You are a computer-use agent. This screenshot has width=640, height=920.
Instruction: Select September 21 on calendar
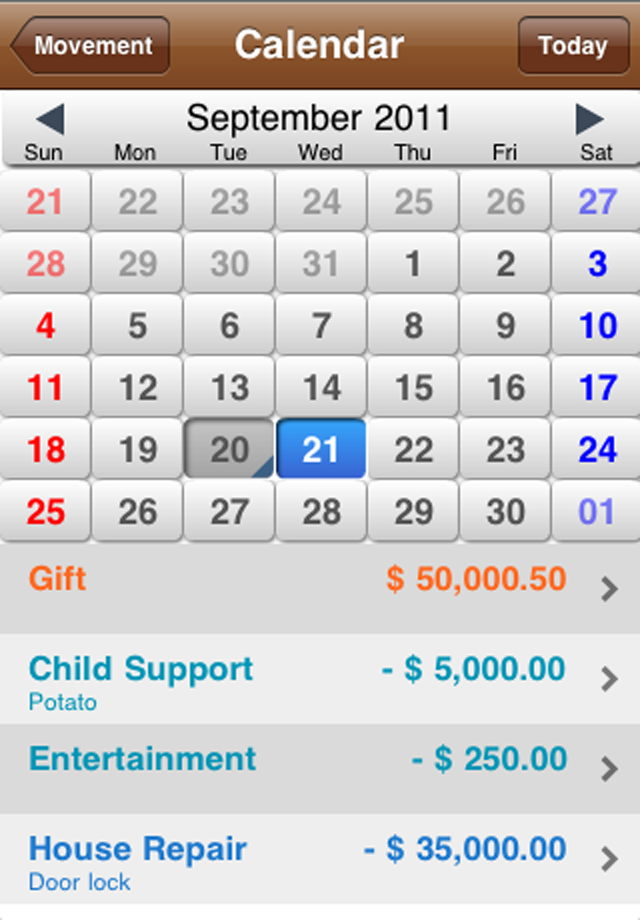(x=321, y=449)
